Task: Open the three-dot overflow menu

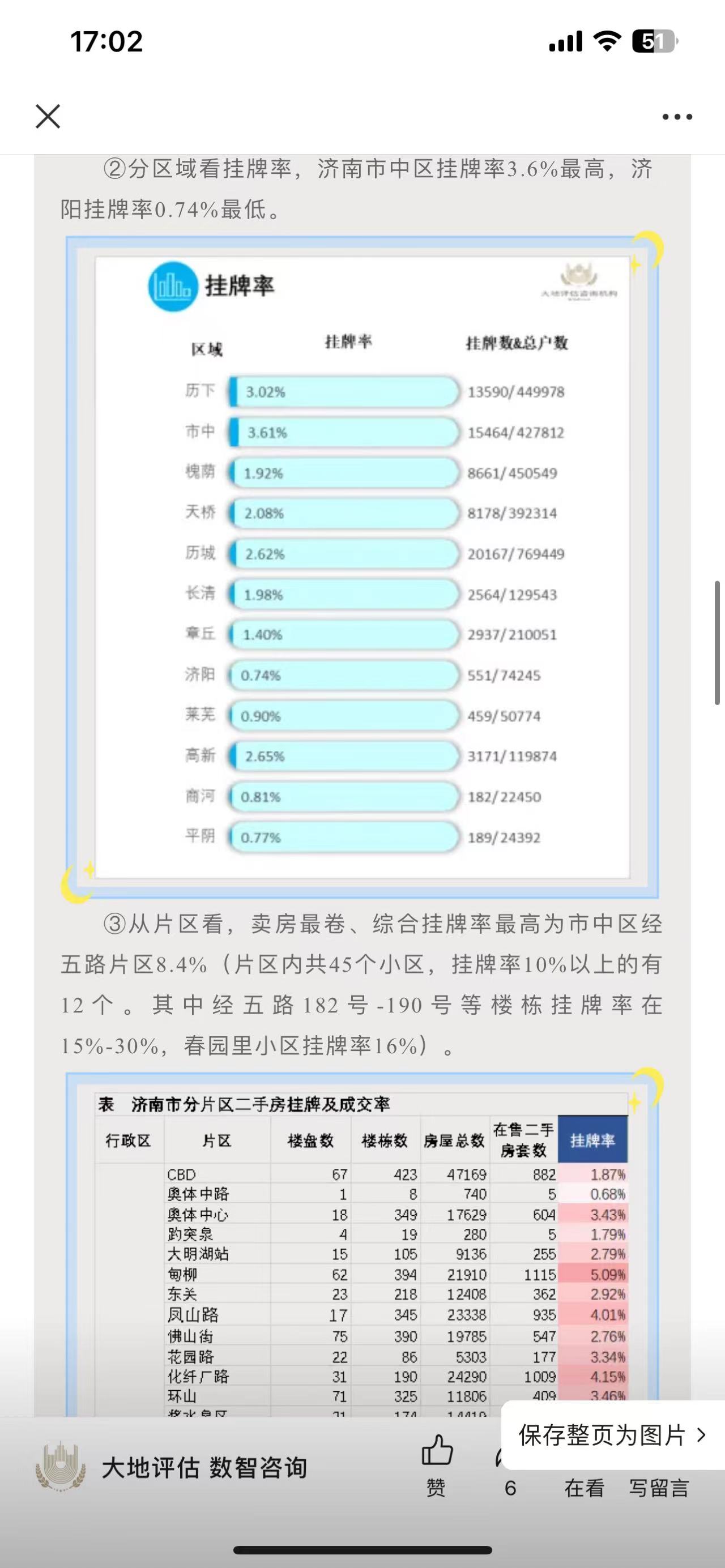Action: point(677,117)
